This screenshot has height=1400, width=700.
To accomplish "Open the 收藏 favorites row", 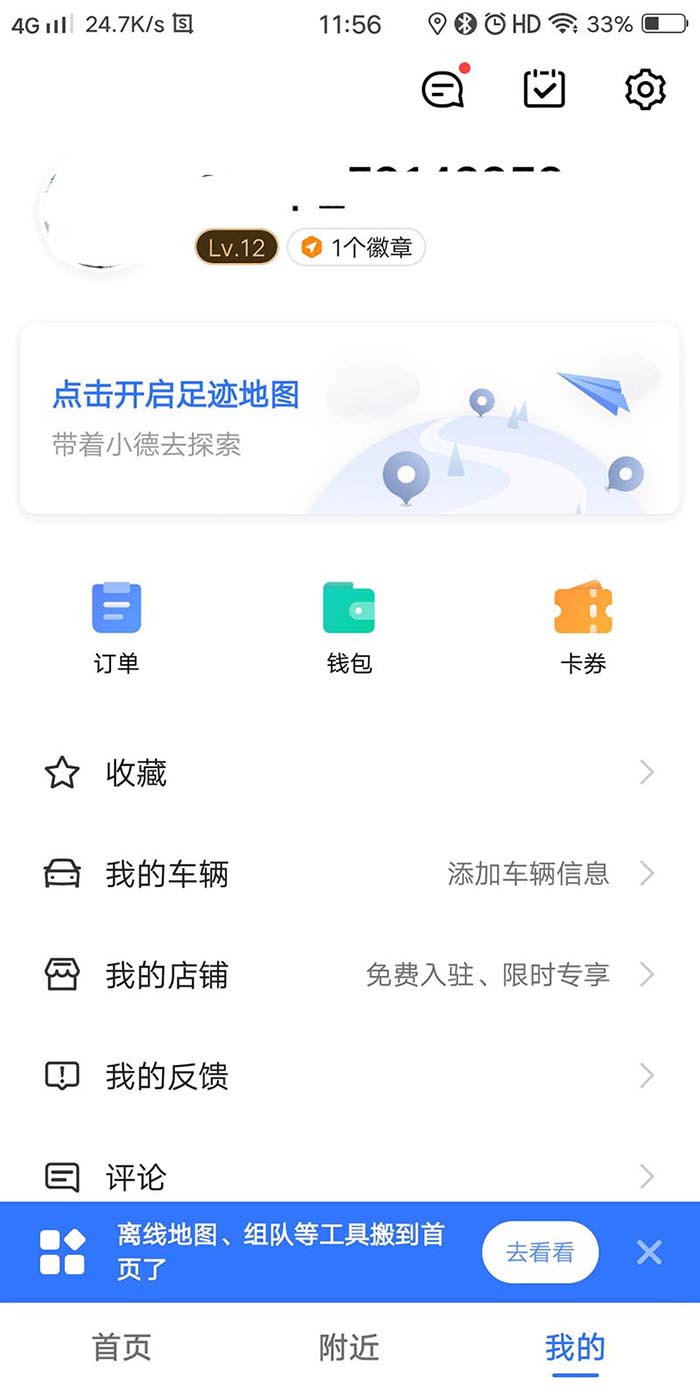I will pos(350,773).
